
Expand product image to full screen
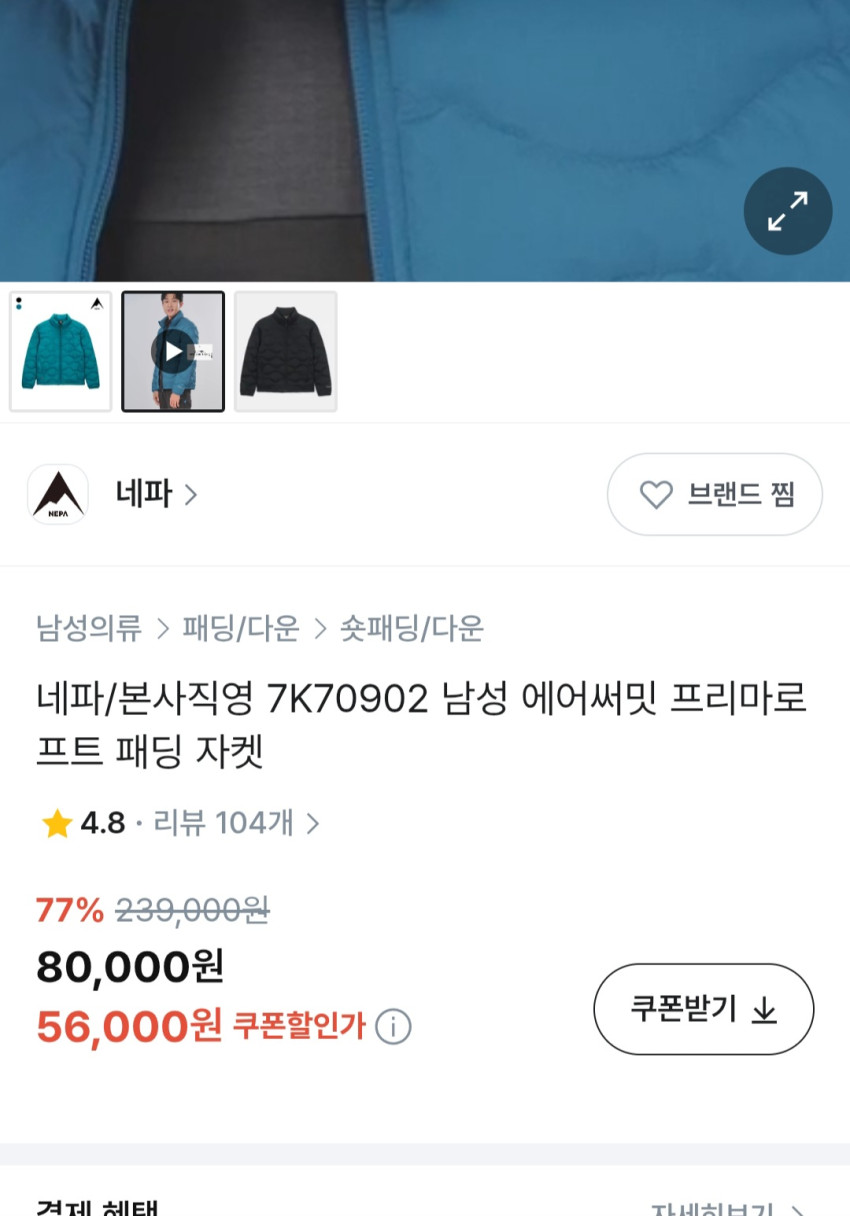pyautogui.click(x=787, y=211)
